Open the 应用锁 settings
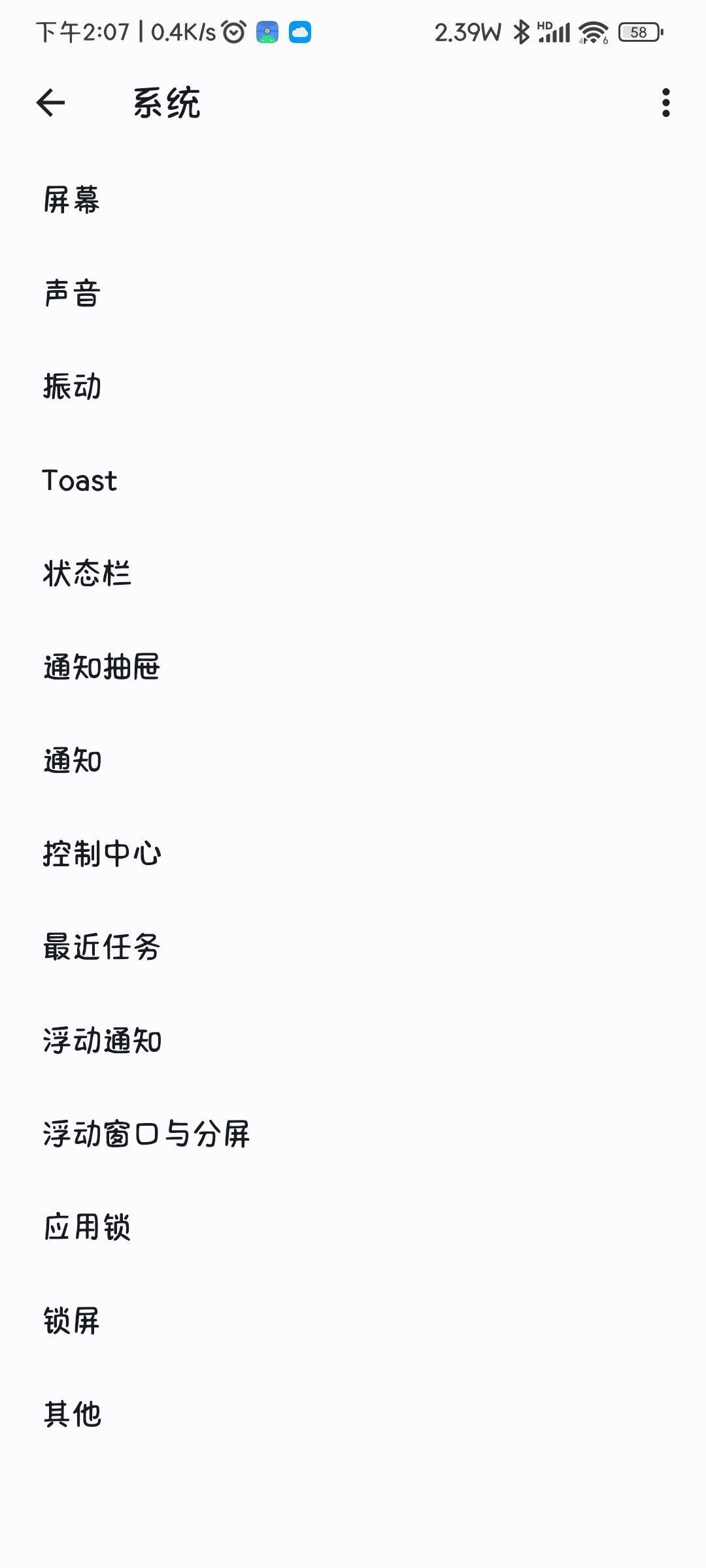This screenshot has height=1568, width=706. (x=87, y=1228)
